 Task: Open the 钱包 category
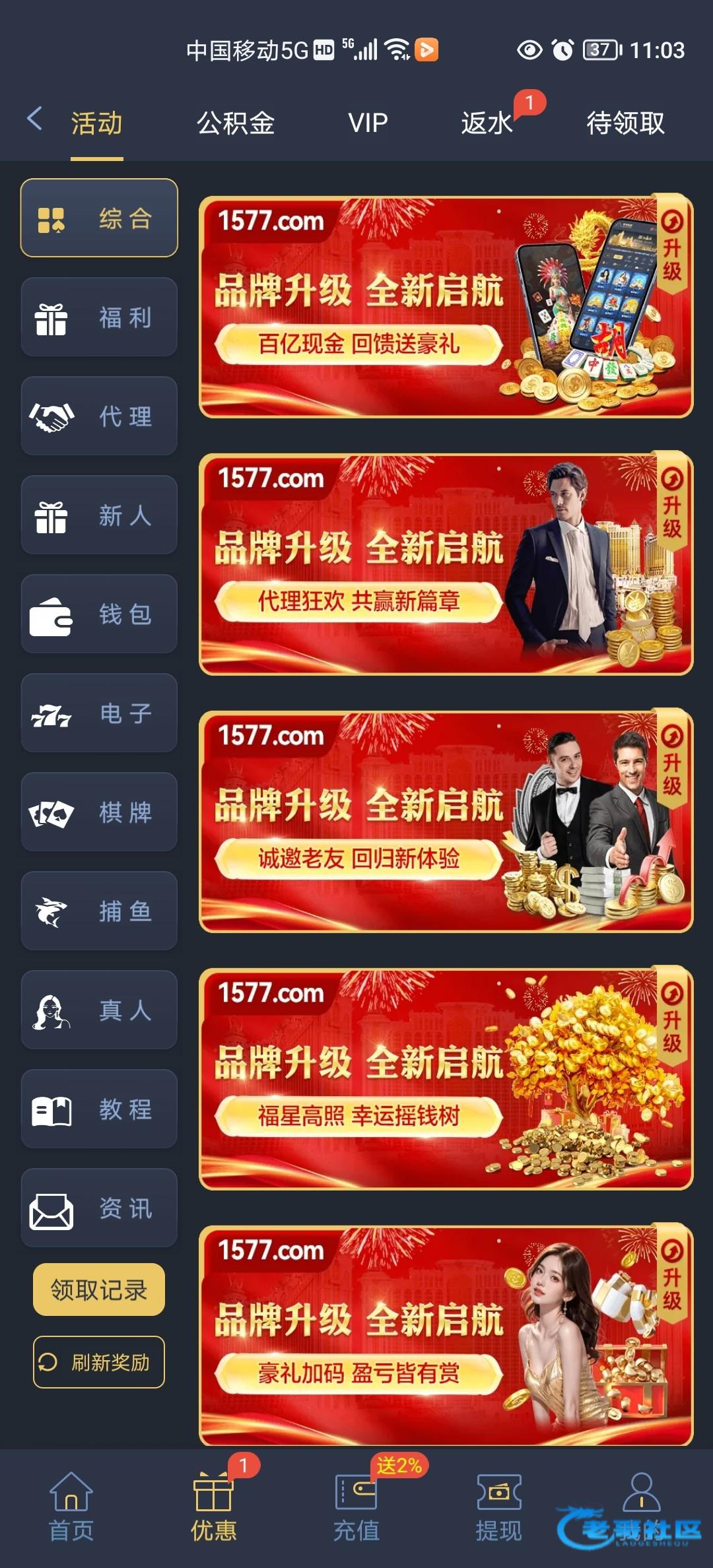99,614
